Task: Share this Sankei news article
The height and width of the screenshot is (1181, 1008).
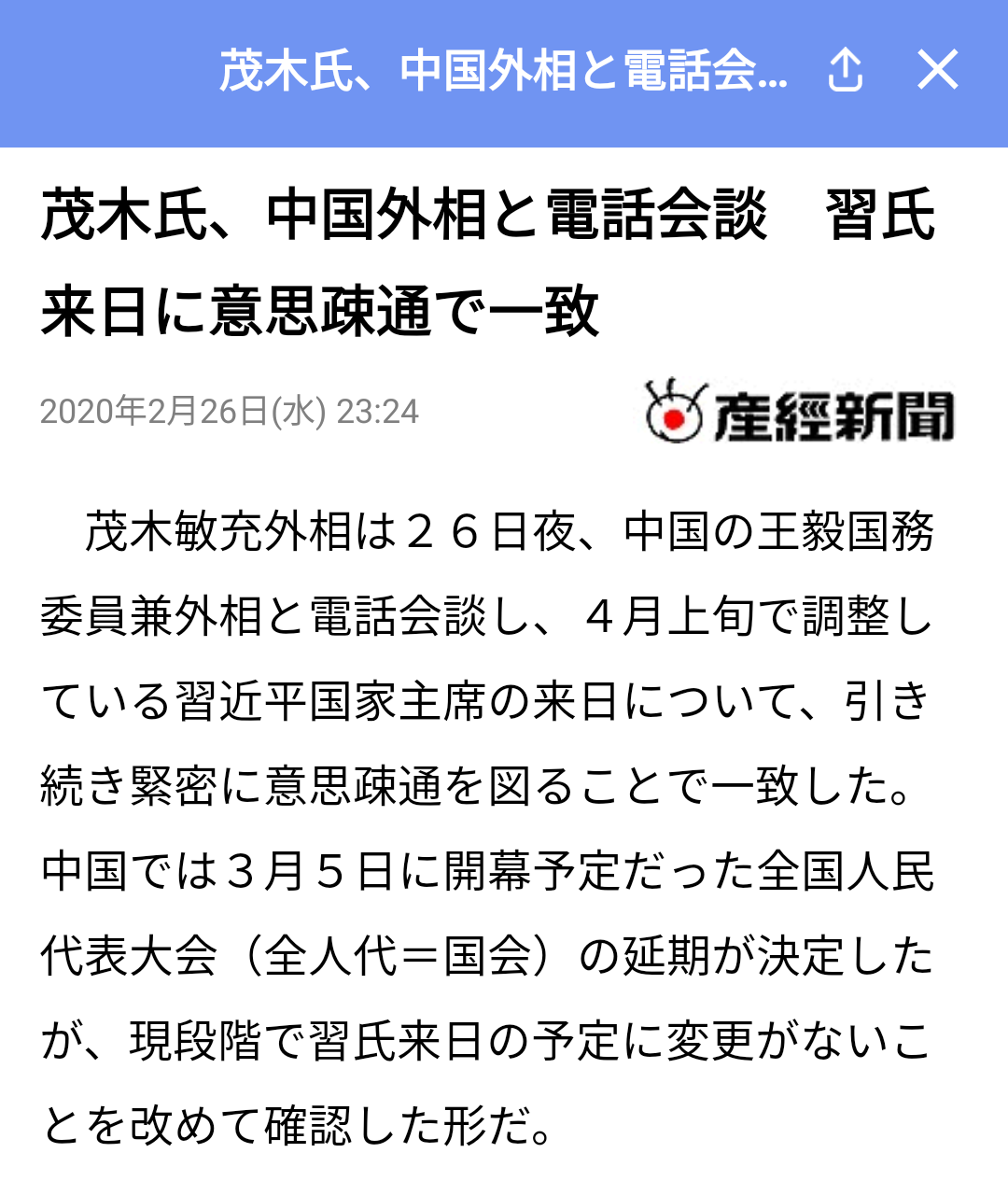Action: point(846,70)
